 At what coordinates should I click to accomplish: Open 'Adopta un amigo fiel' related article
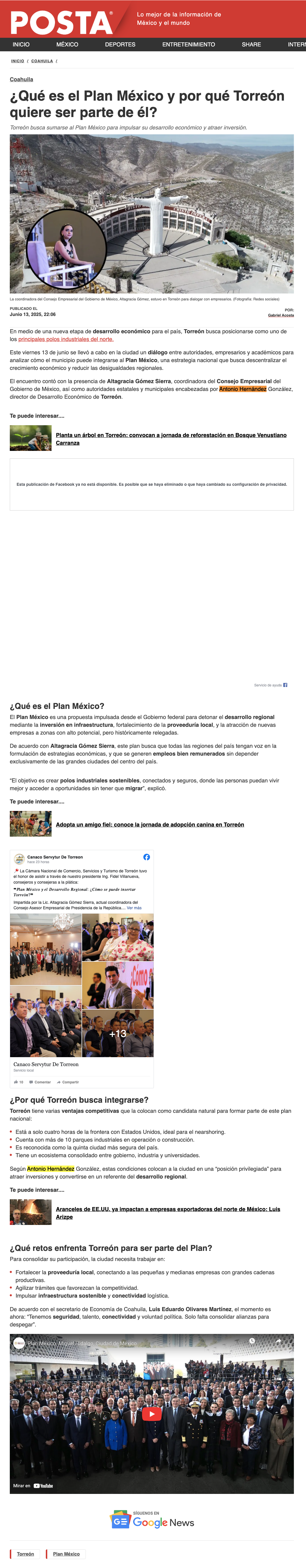(x=150, y=825)
